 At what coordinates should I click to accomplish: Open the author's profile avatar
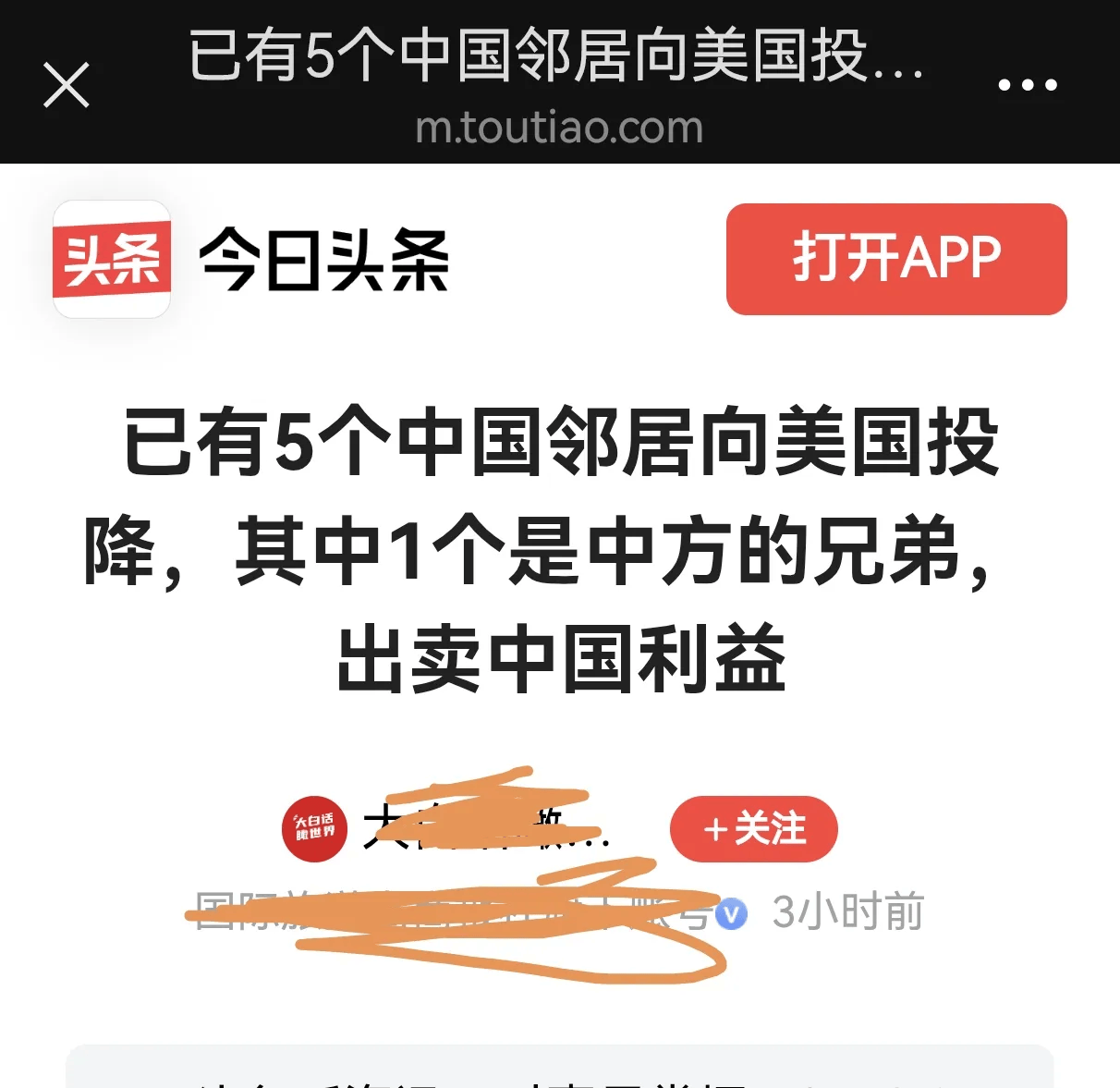(x=314, y=829)
